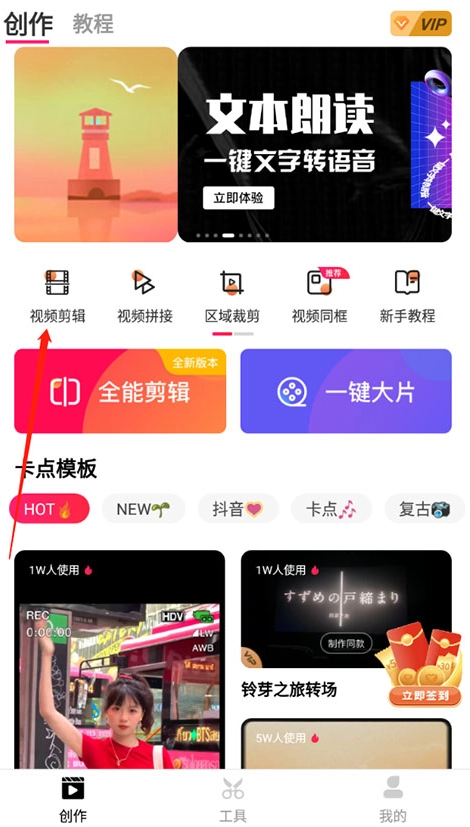Open 视频剪辑 tool
This screenshot has height=827, width=470.
57,296
